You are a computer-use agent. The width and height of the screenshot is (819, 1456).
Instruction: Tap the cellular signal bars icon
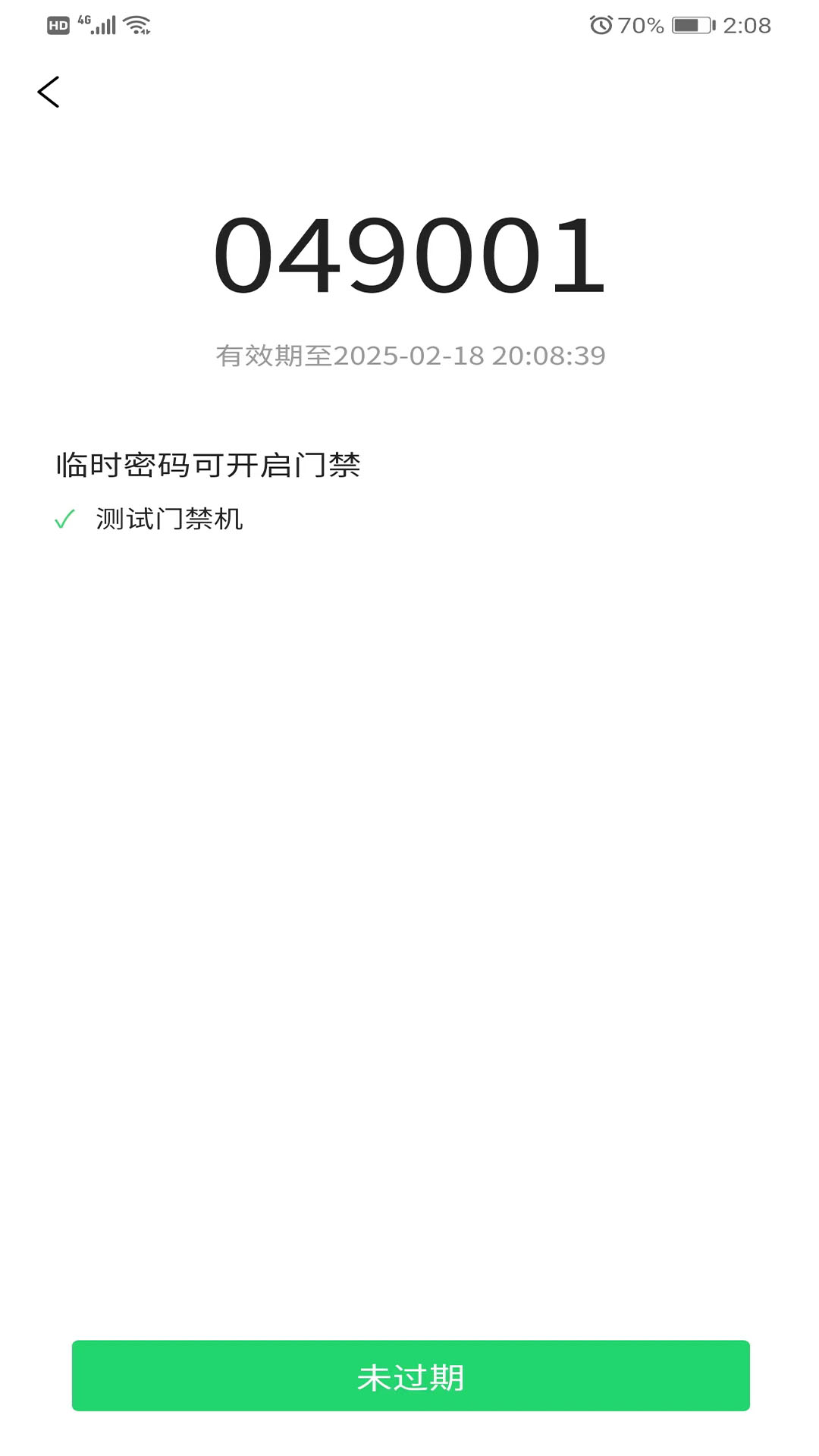click(x=105, y=25)
